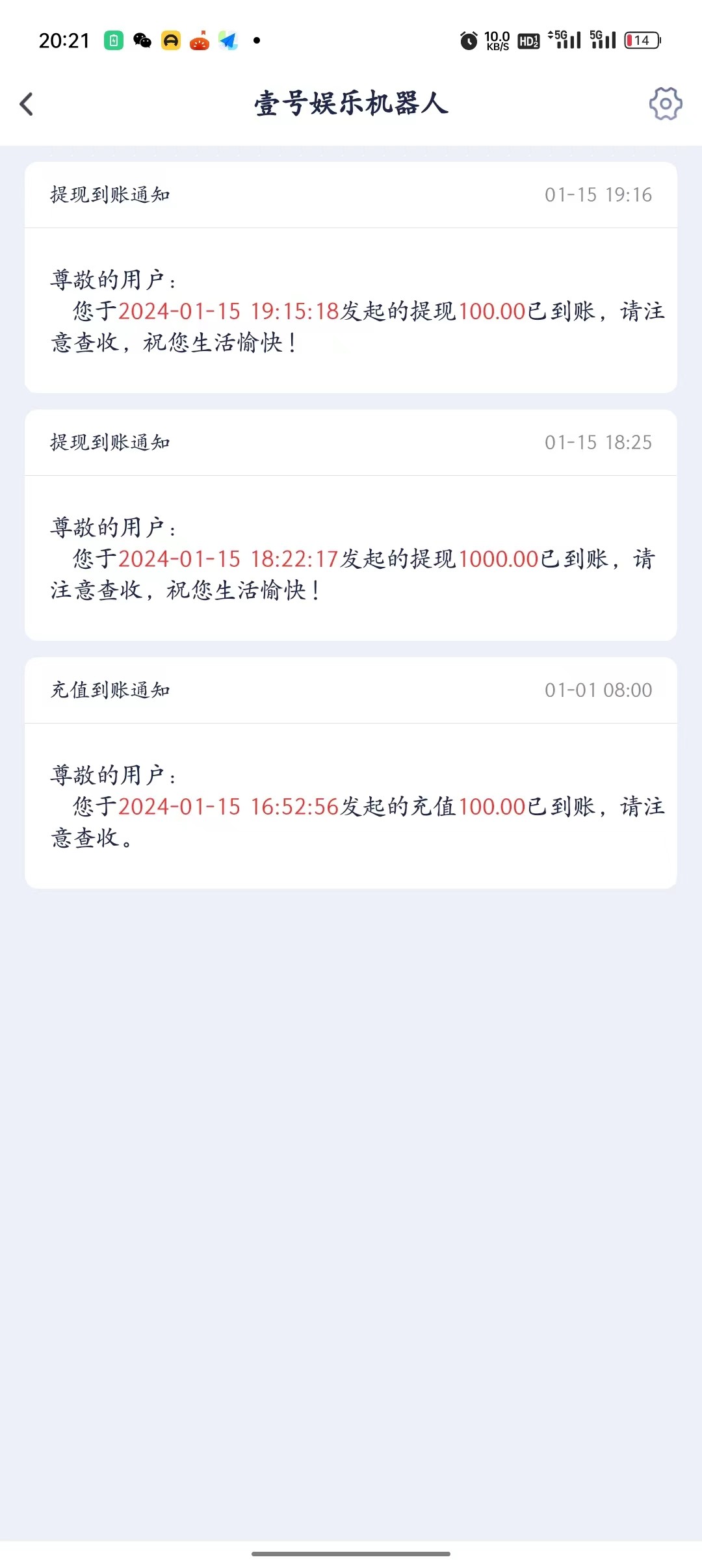Tap the timestamp 01-01 08:00
This screenshot has height=1568, width=702.
point(597,691)
